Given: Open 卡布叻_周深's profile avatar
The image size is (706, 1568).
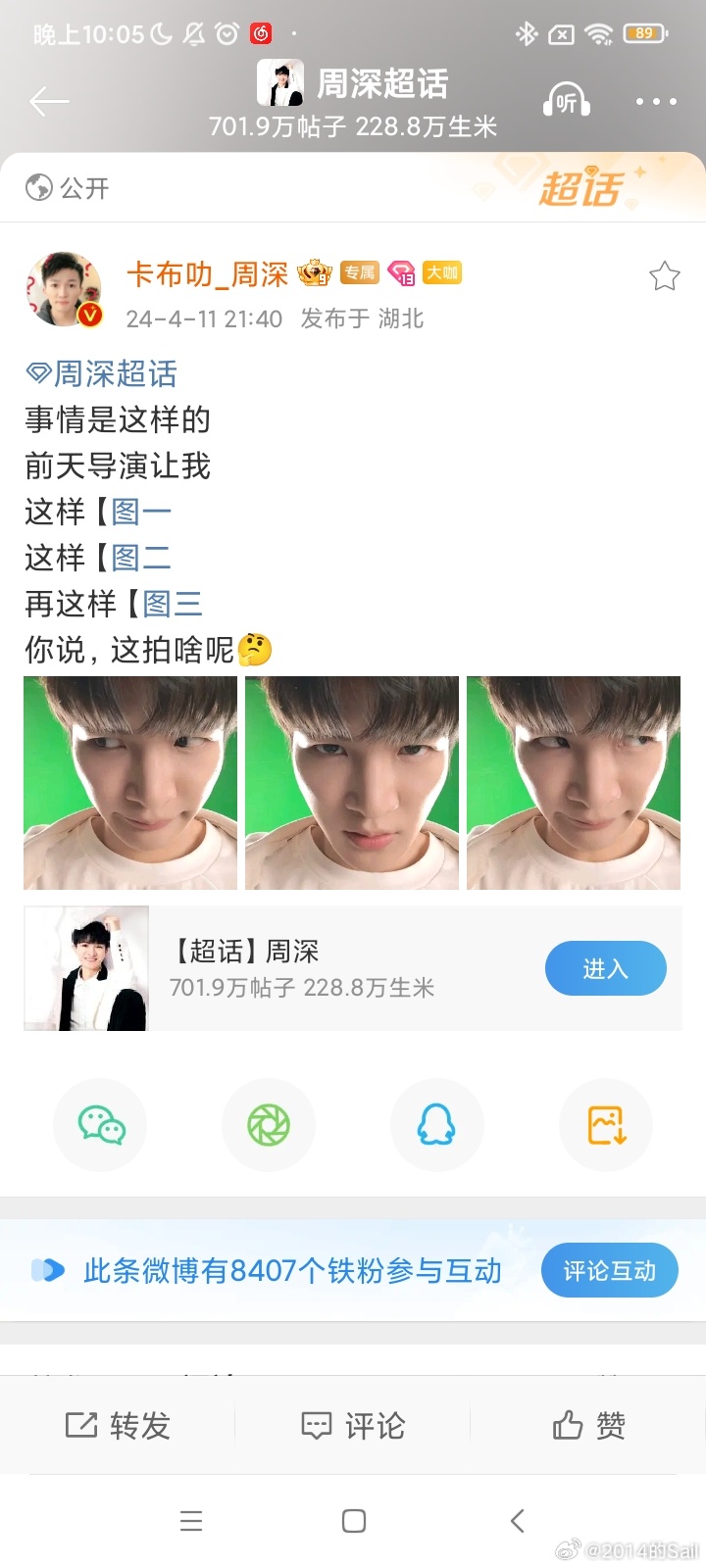Looking at the screenshot, I should [x=64, y=290].
